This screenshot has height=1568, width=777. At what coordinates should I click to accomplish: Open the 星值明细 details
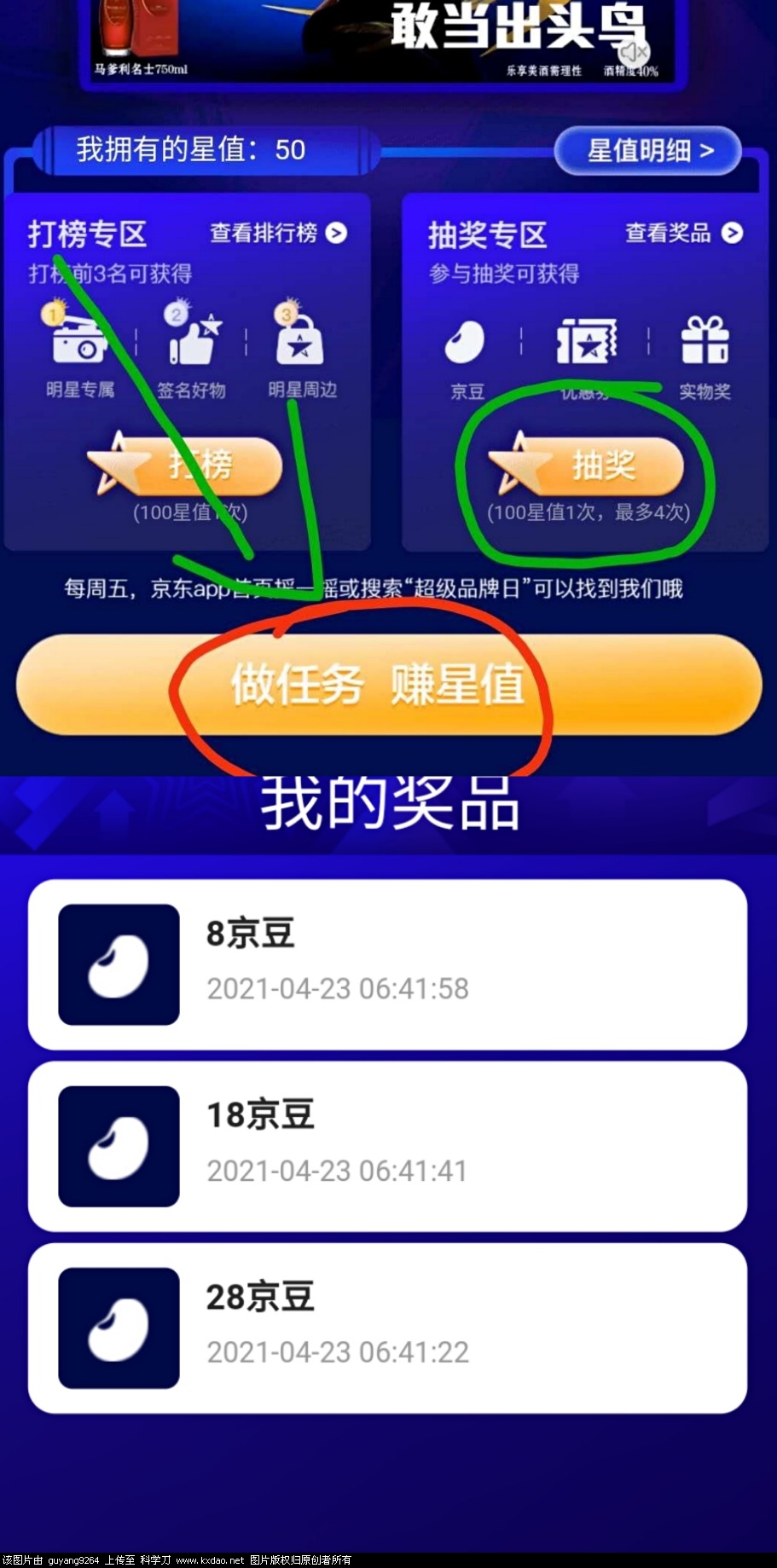tap(648, 151)
